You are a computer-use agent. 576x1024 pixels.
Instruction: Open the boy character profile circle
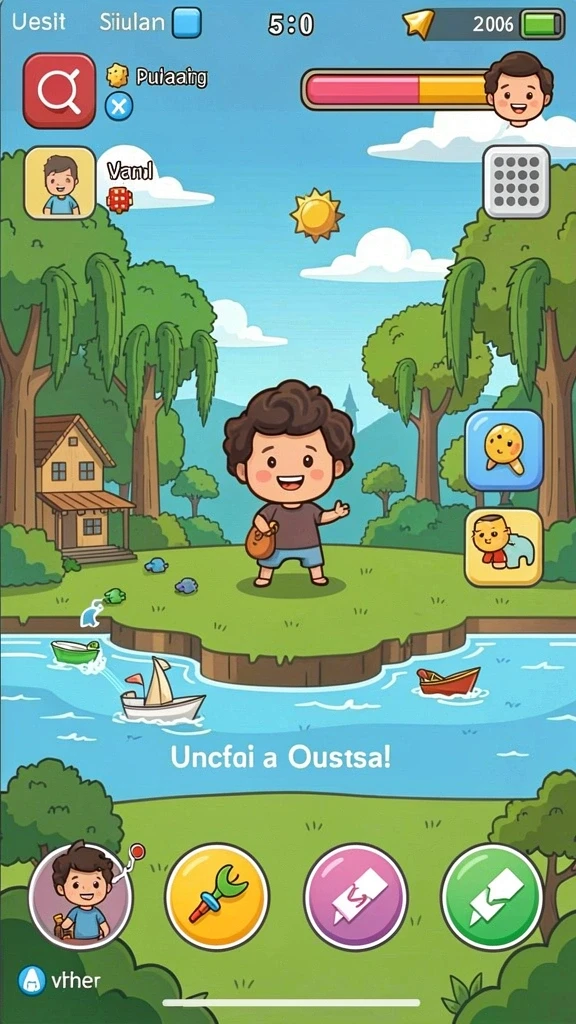(80, 895)
